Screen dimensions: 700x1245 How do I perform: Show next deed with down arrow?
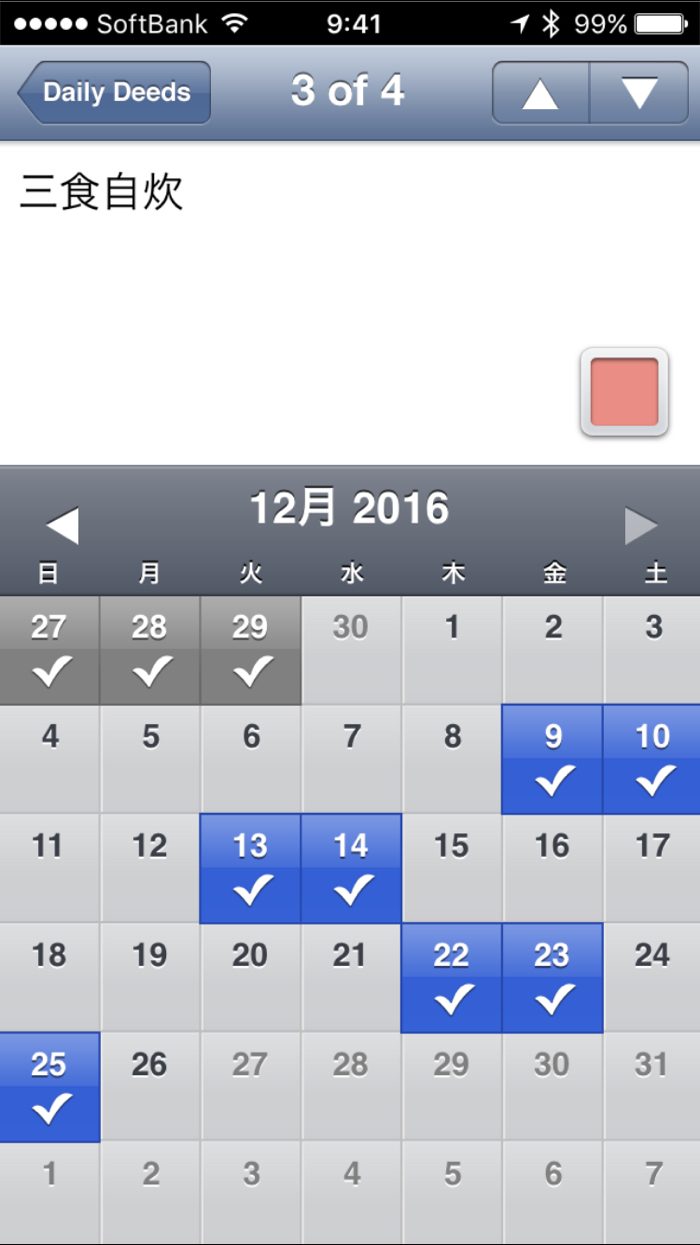(639, 93)
